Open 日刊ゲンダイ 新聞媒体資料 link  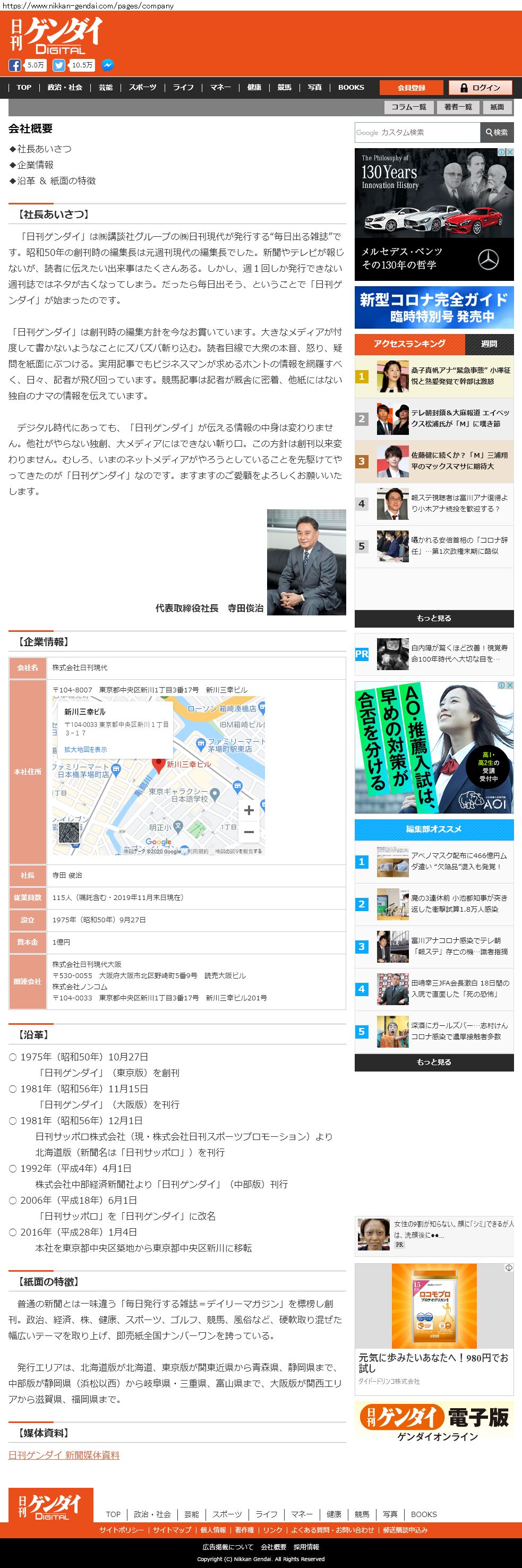pos(64,1455)
